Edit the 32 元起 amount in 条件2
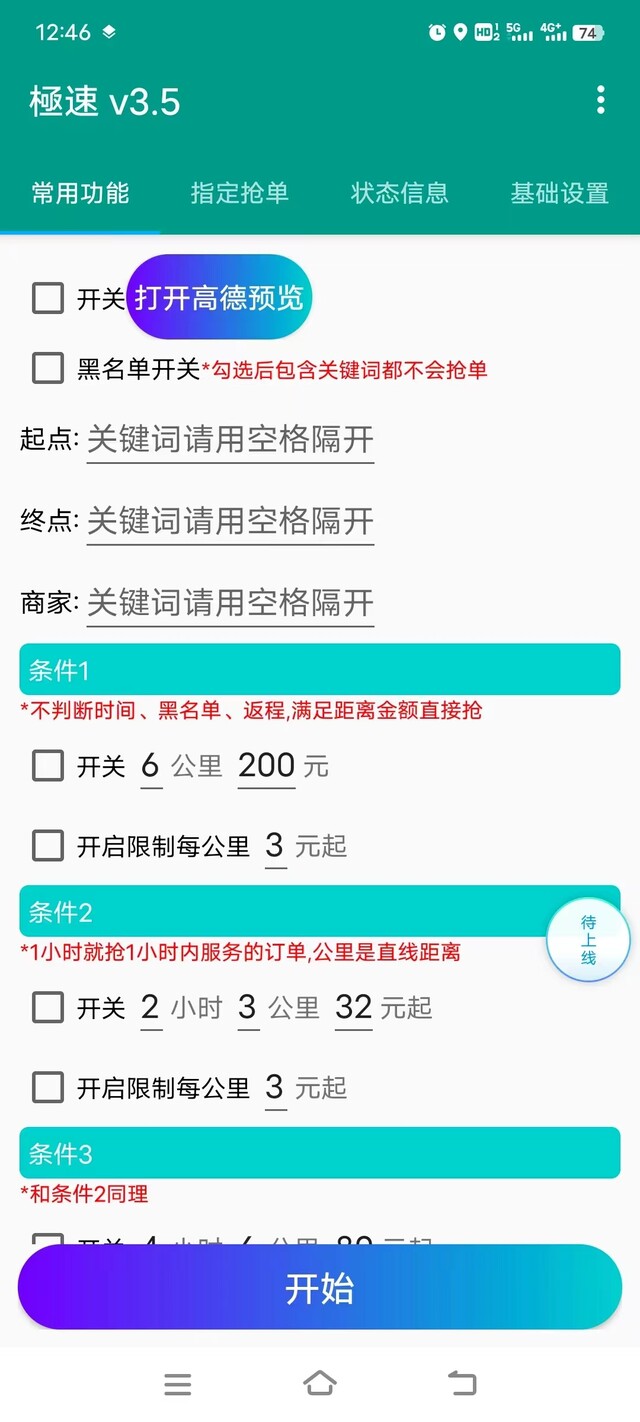Image resolution: width=640 pixels, height=1422 pixels. click(354, 1007)
